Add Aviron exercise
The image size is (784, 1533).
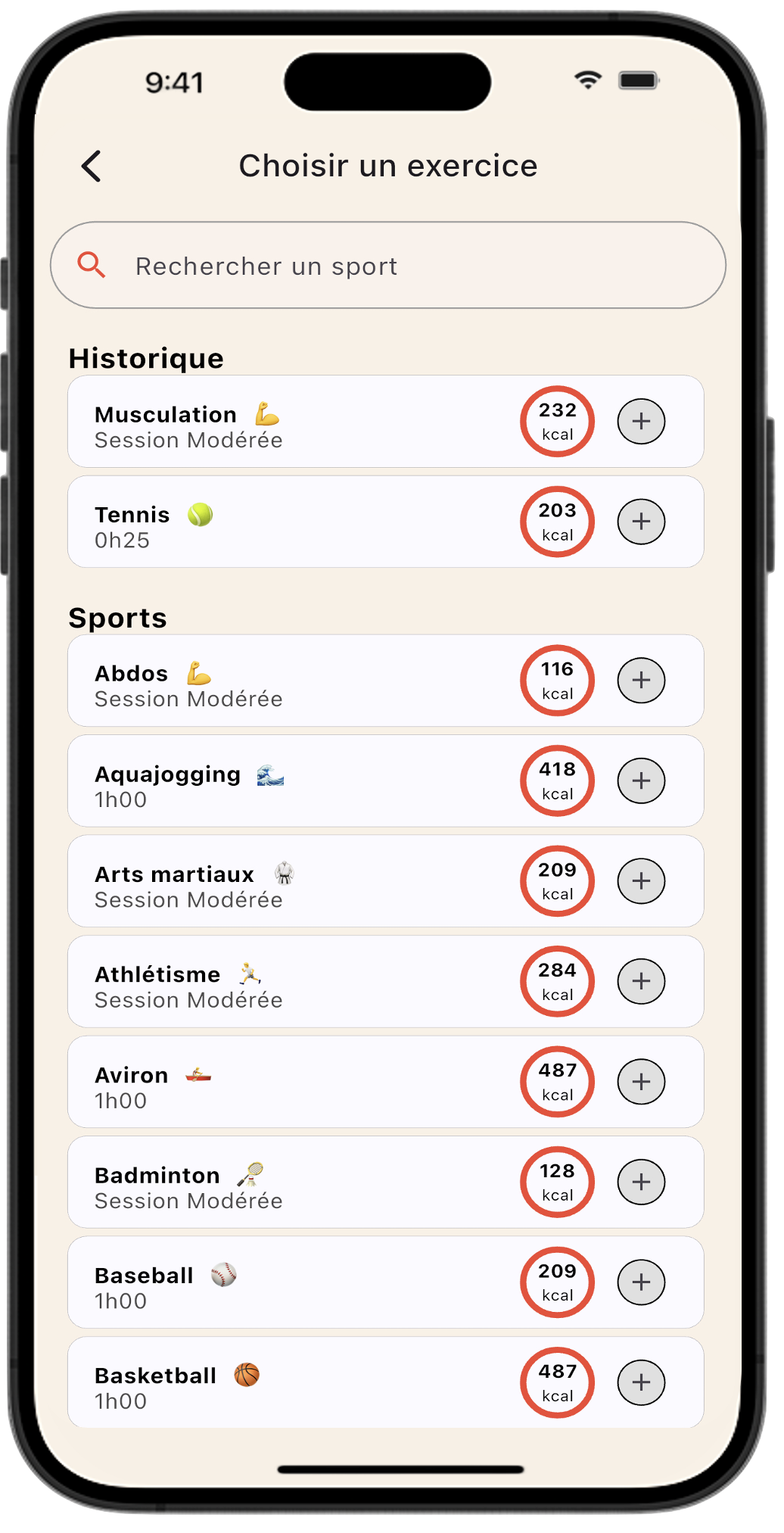641,1082
